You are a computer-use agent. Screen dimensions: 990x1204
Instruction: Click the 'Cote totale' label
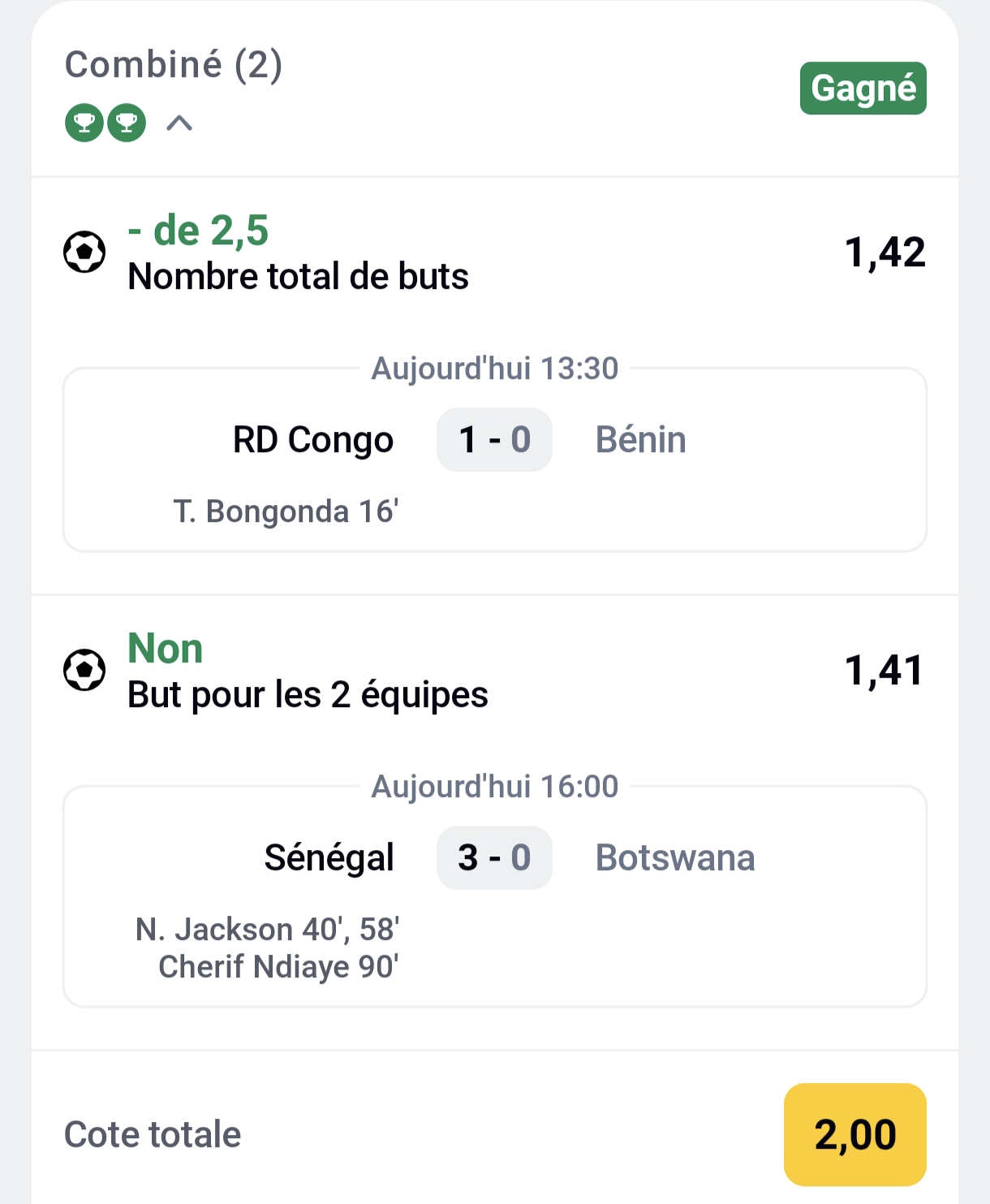[153, 1133]
